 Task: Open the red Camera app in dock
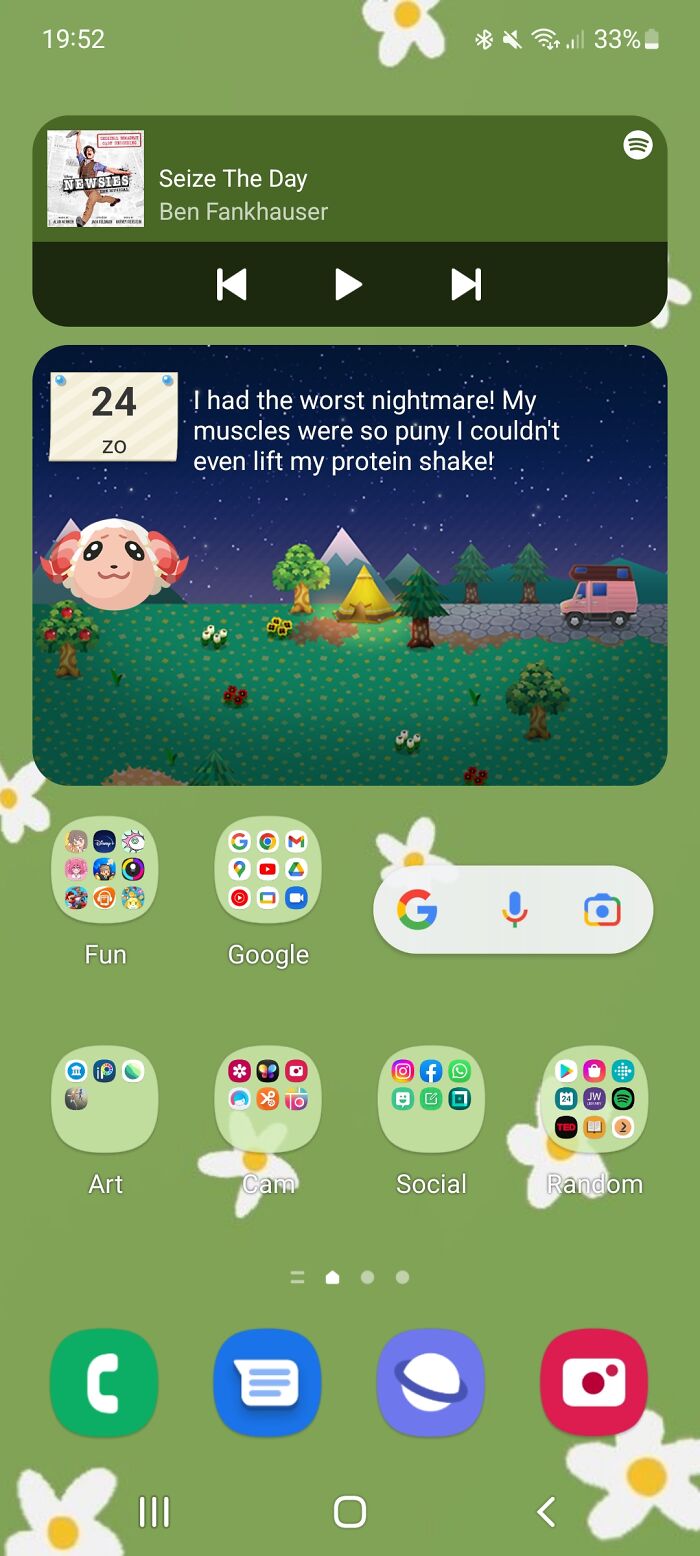click(594, 1383)
